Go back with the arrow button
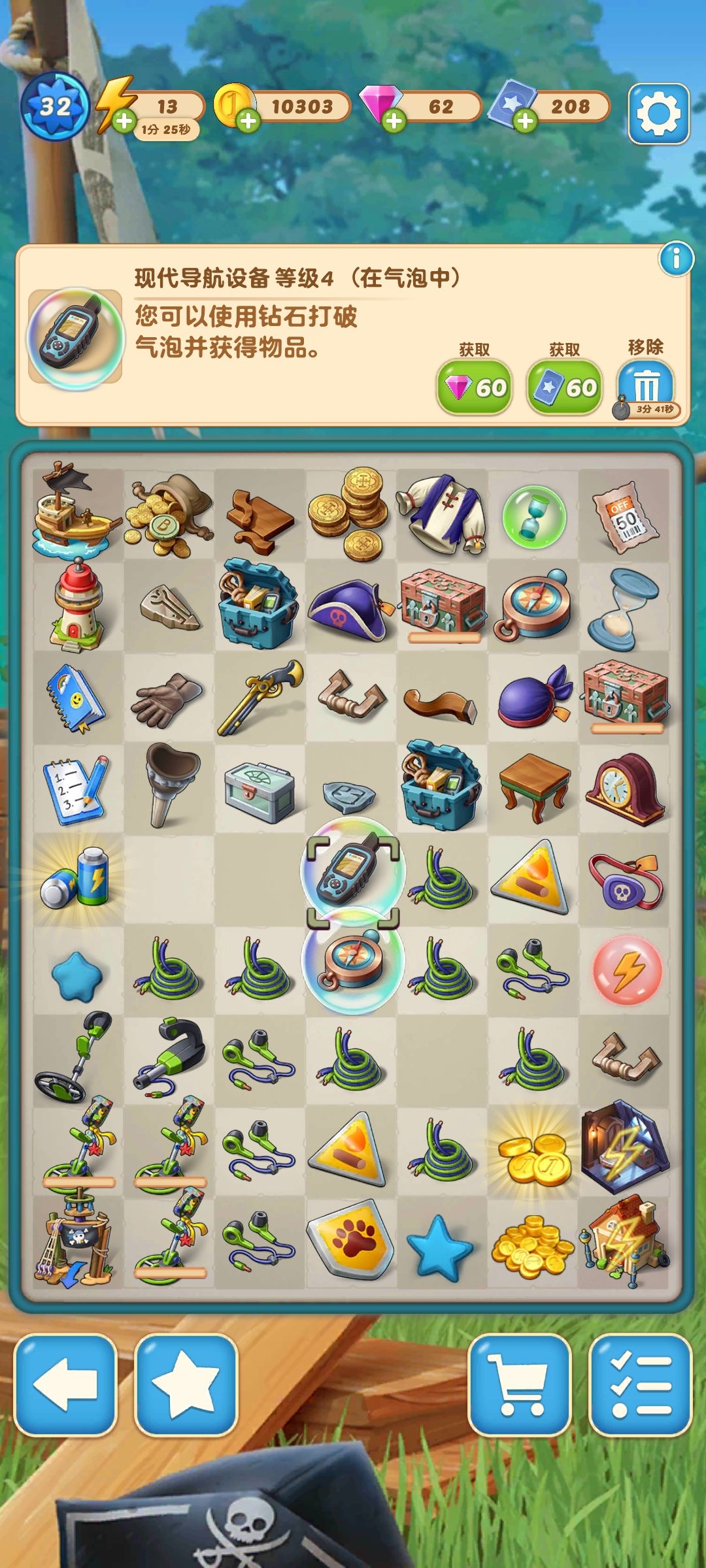 click(x=65, y=1384)
